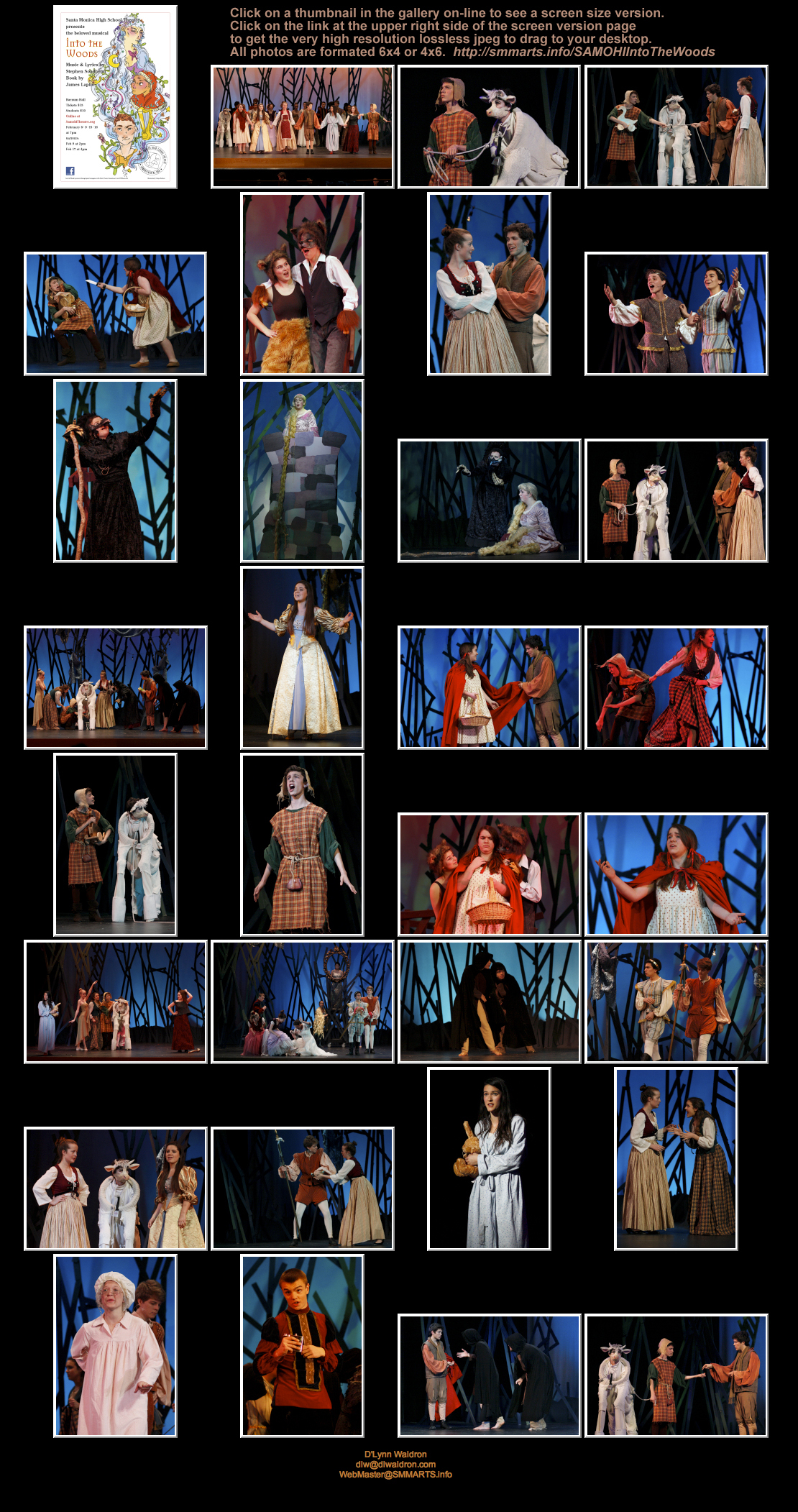Viewport: 798px width, 1512px height.
Task: Open the photo of Little Red holding a knife
Action: pyautogui.click(x=115, y=313)
